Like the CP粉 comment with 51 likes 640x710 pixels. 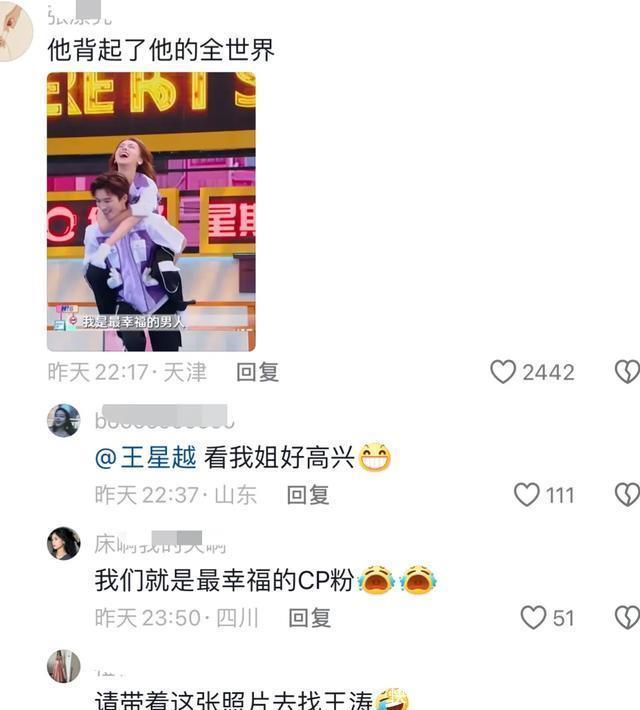533,618
